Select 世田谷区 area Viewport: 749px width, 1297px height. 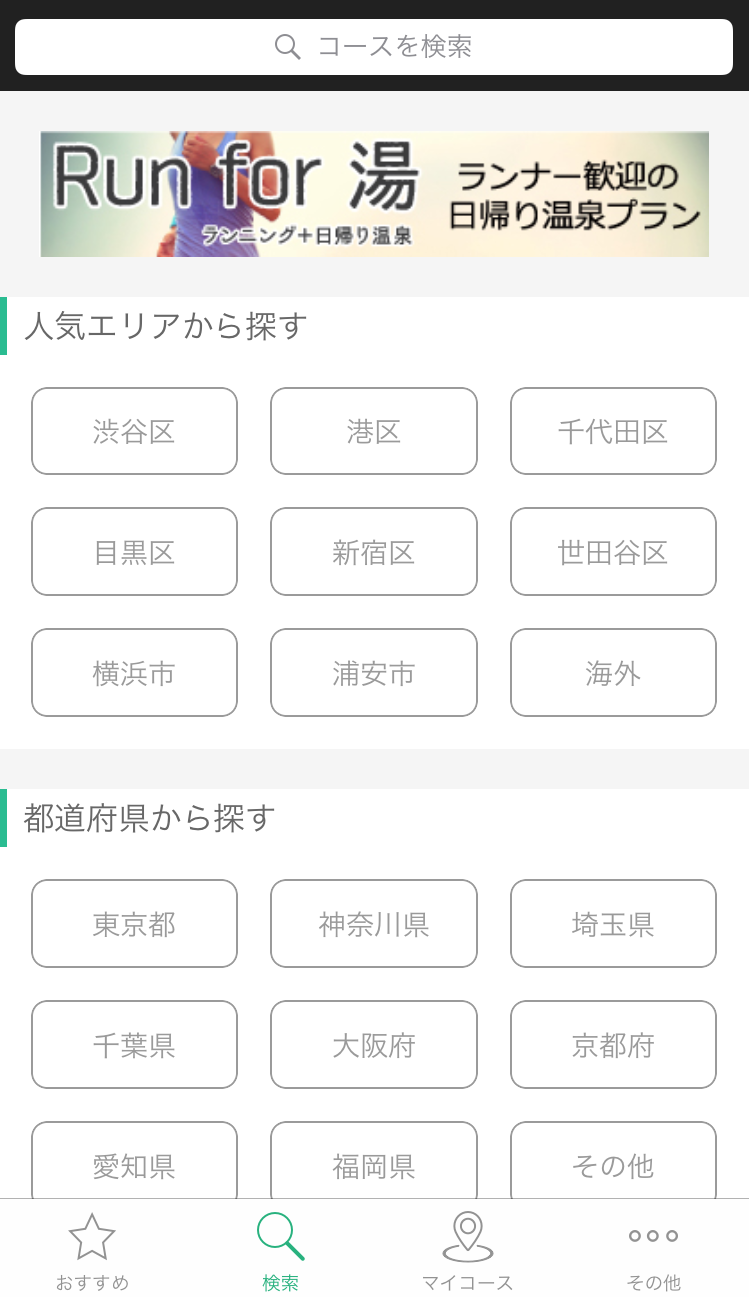613,552
